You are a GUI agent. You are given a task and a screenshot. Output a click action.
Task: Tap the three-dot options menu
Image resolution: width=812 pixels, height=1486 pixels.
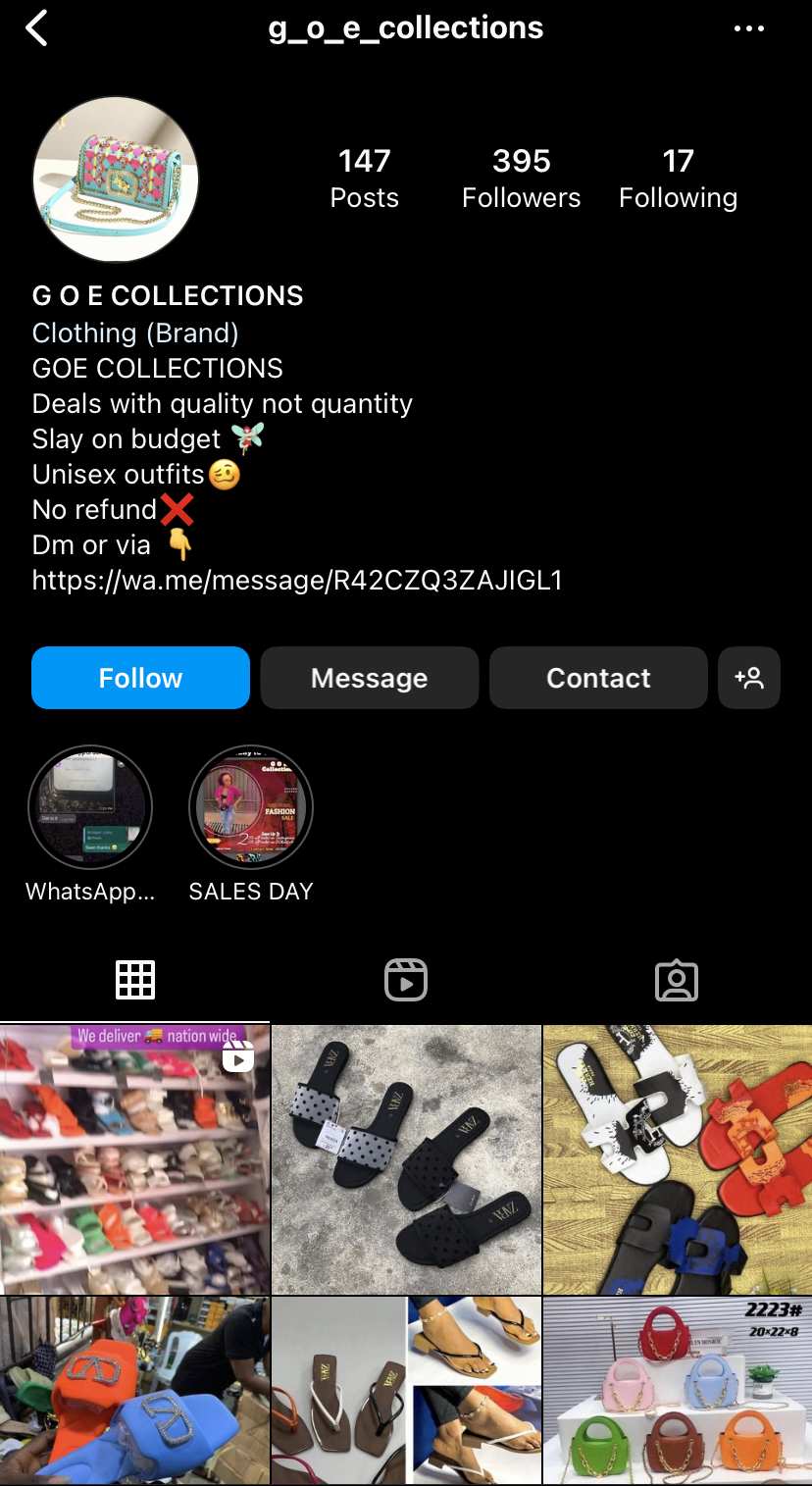tap(749, 27)
